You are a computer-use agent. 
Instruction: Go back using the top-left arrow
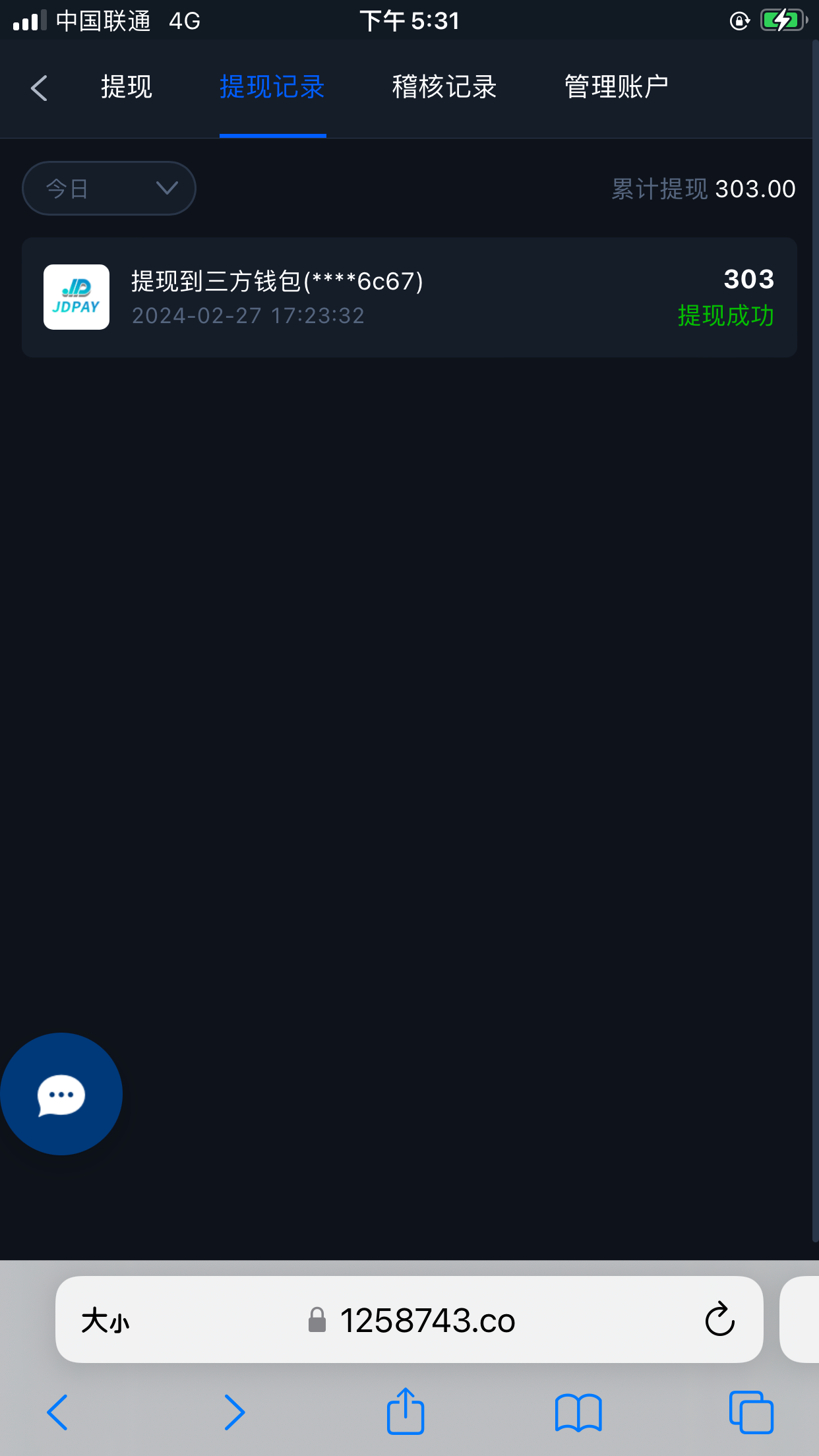[x=40, y=88]
